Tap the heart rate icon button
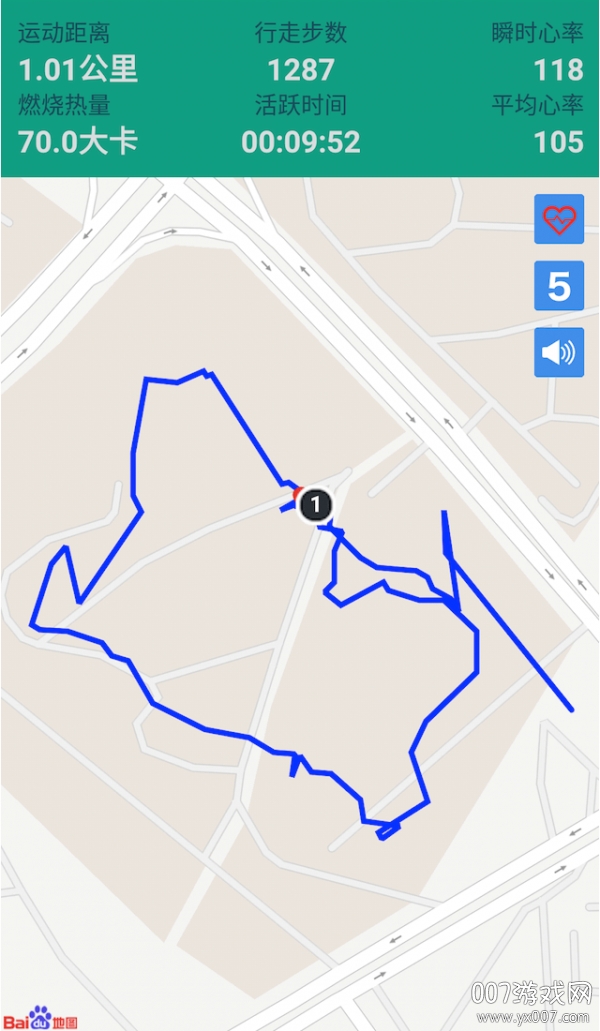 click(x=559, y=219)
